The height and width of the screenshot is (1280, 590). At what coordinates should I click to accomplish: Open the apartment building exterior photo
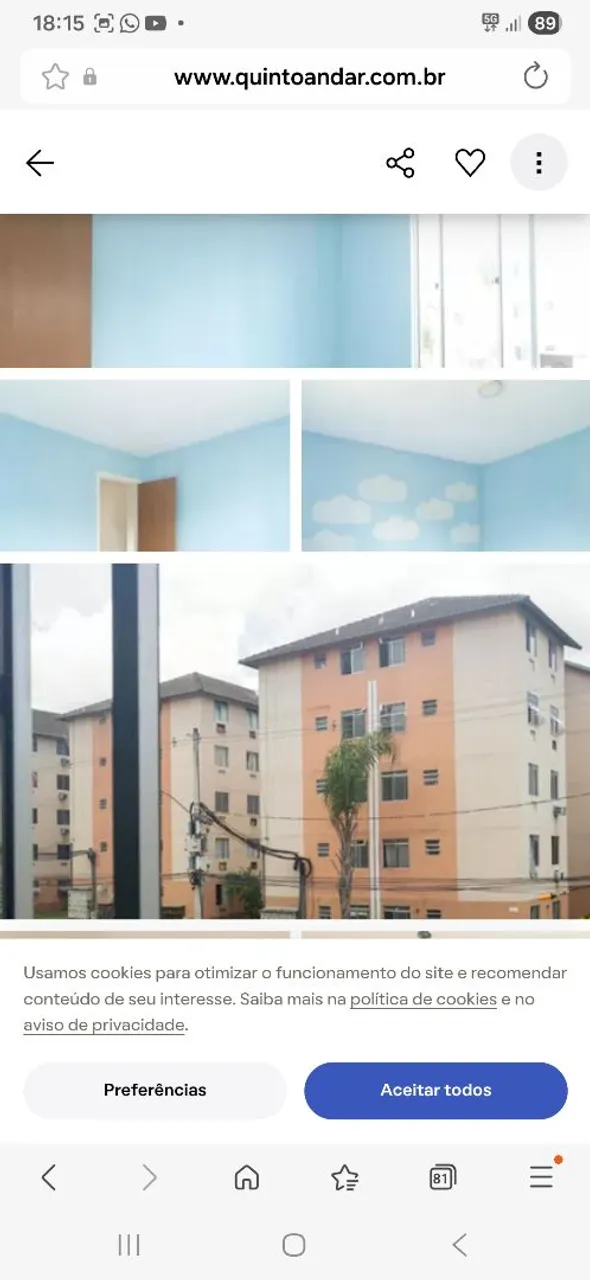295,741
